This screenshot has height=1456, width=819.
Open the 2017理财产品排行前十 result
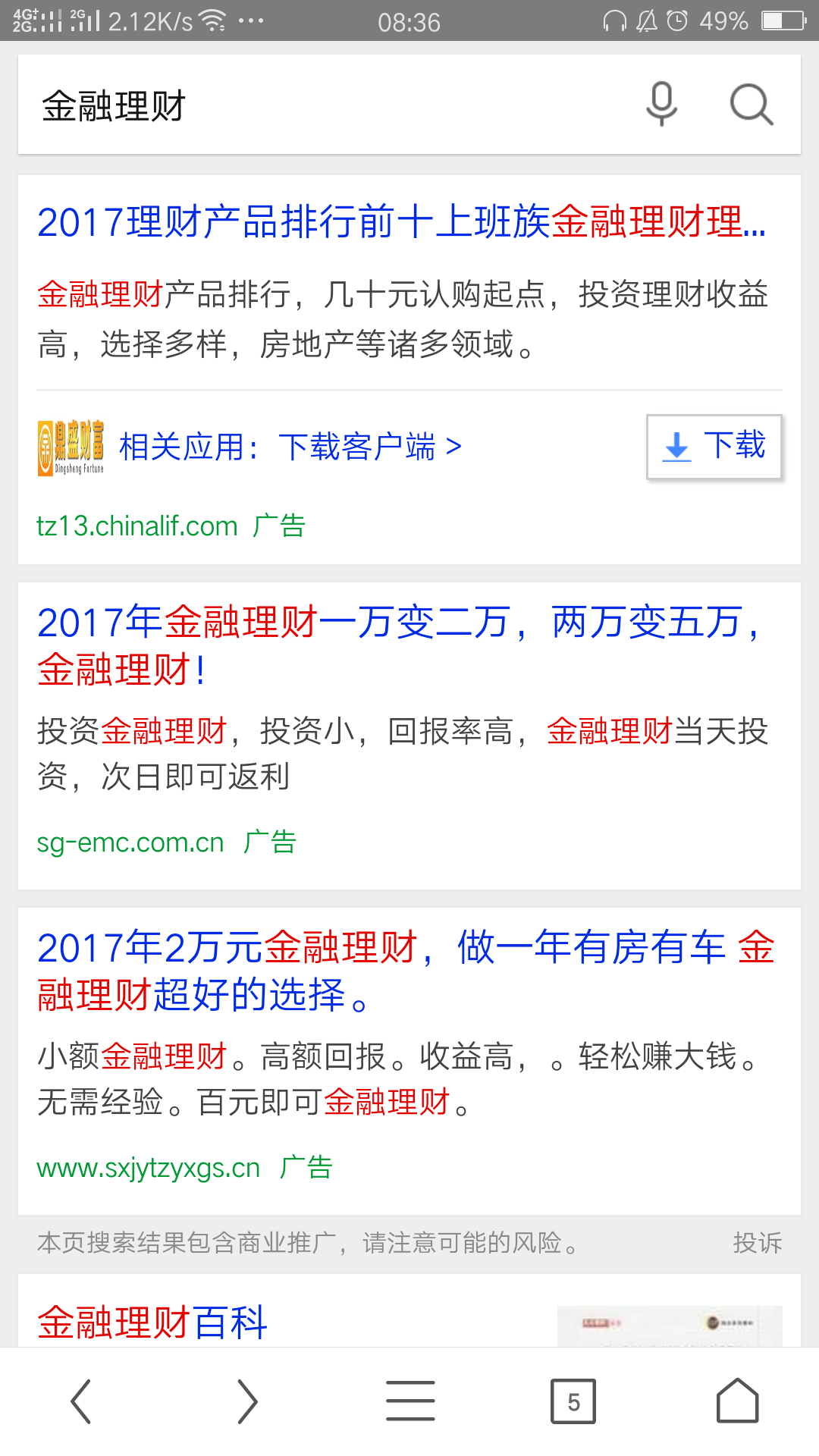[x=402, y=223]
